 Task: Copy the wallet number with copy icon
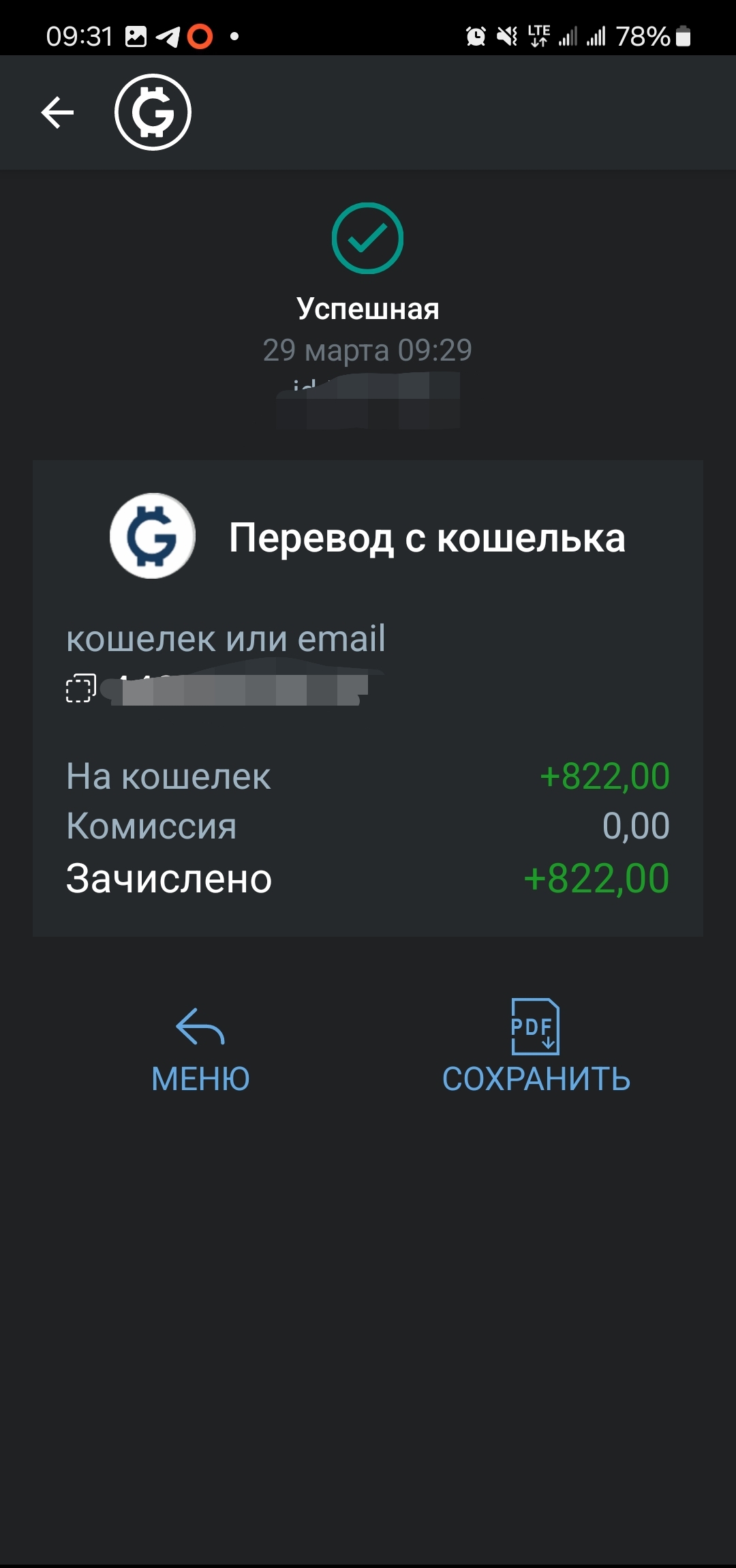[80, 688]
